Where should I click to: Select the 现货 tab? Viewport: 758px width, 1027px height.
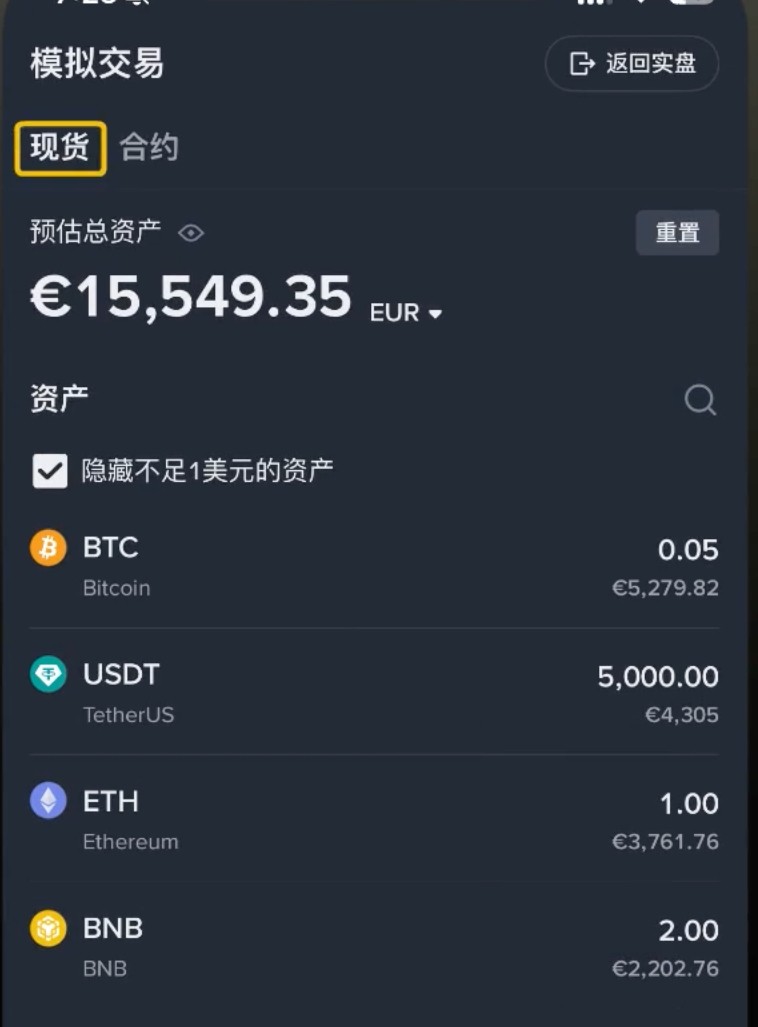coord(59,147)
